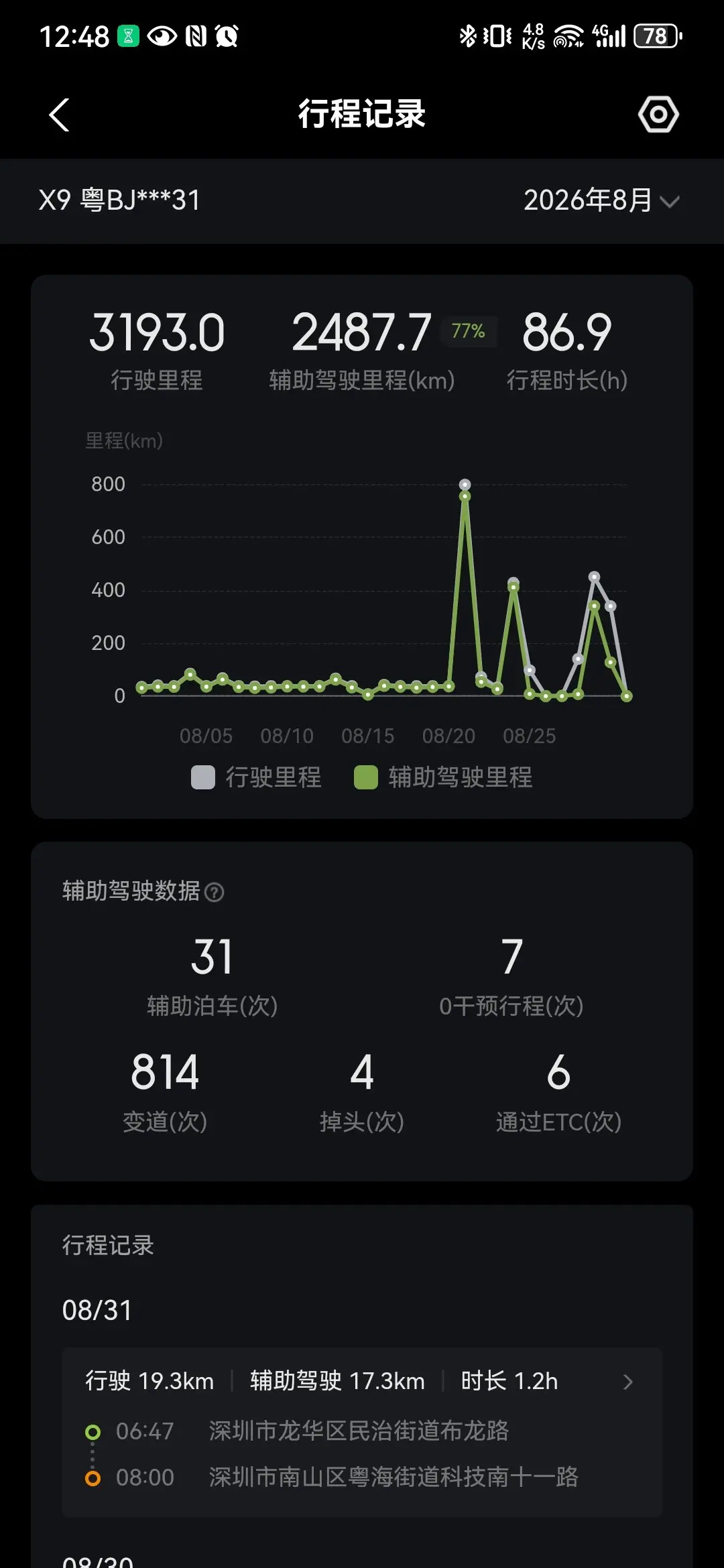The width and height of the screenshot is (724, 1568).
Task: Toggle the 行驶里程 legend item
Action: pos(256,777)
